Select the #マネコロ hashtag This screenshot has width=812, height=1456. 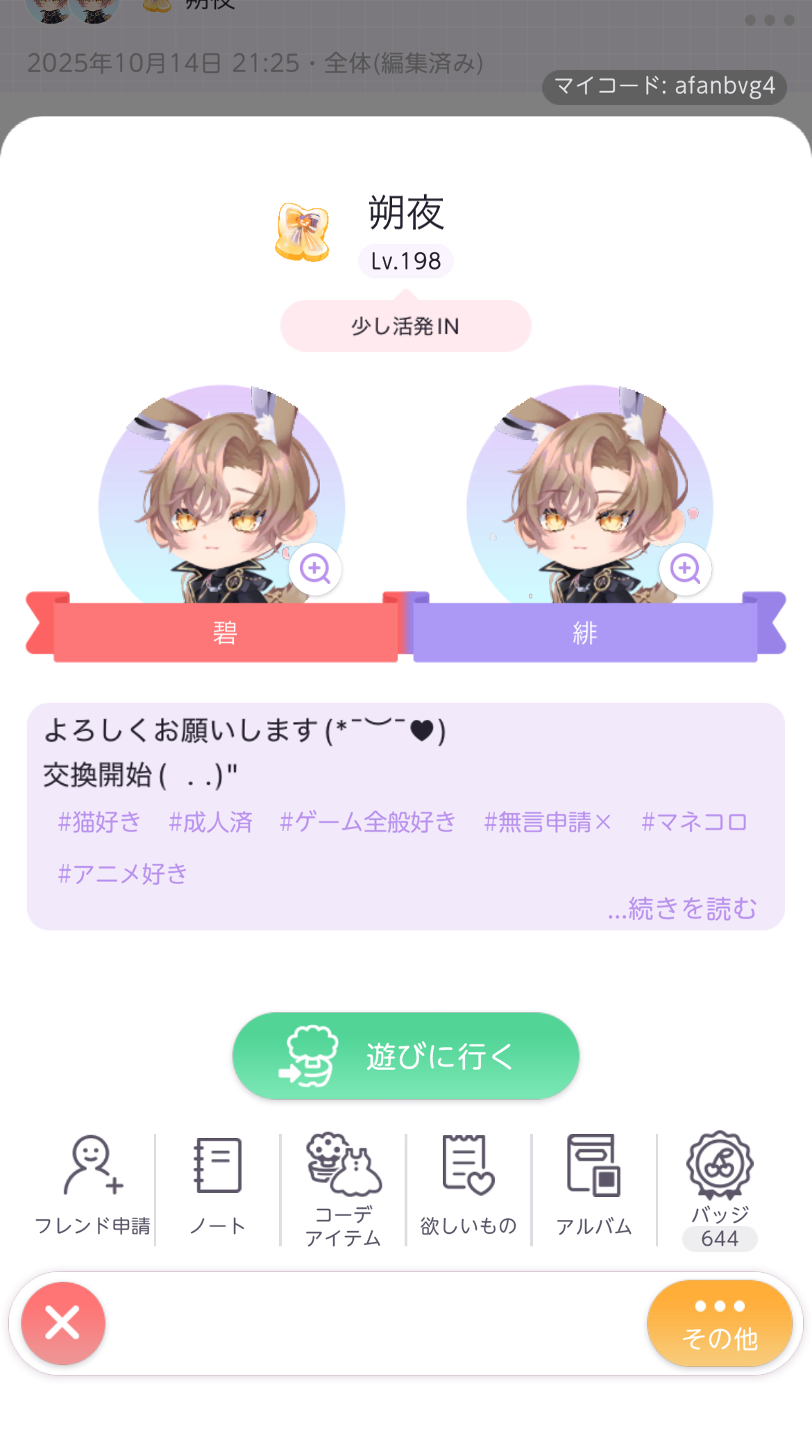(694, 822)
